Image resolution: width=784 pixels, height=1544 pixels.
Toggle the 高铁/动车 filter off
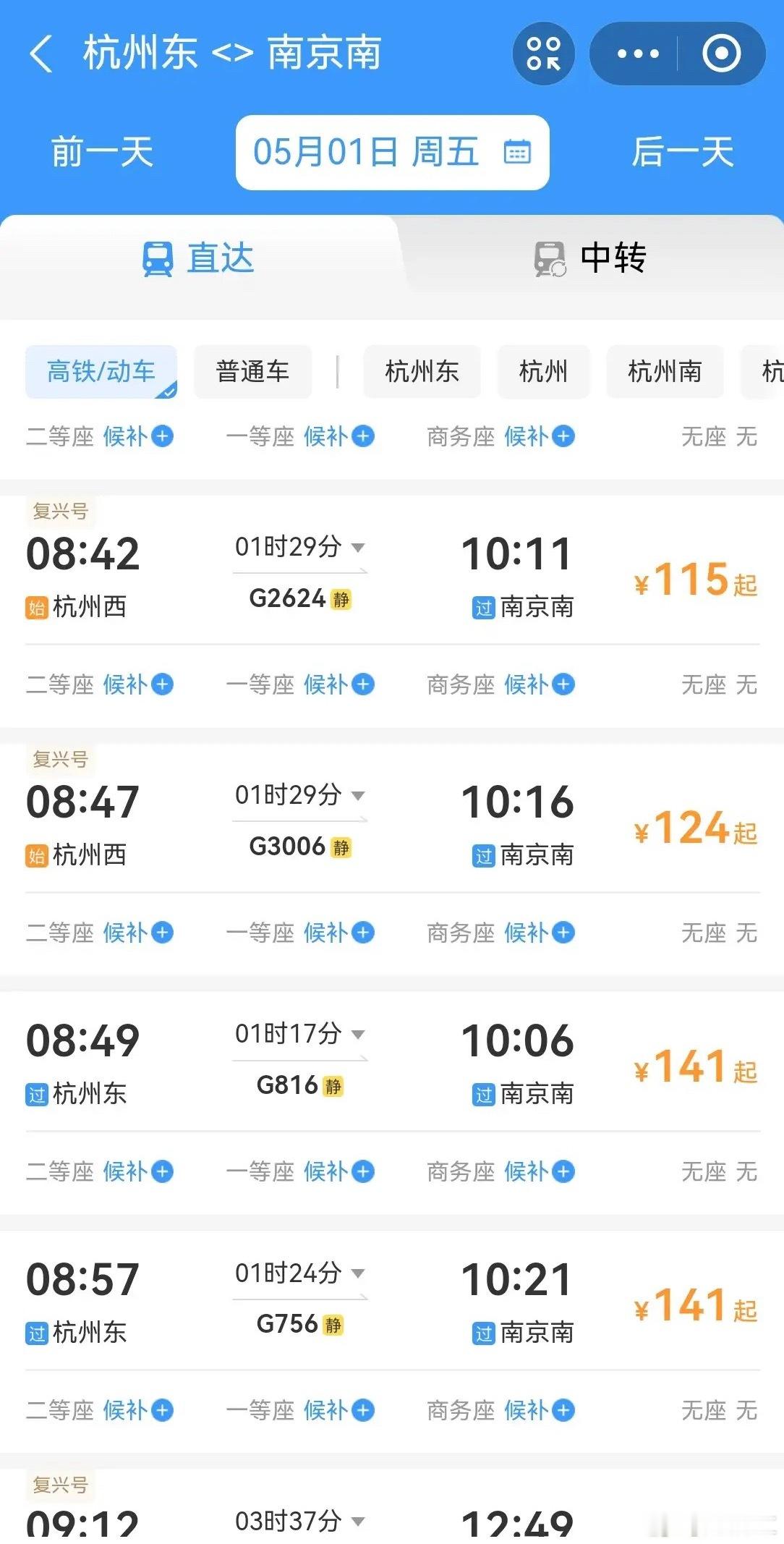pyautogui.click(x=101, y=371)
